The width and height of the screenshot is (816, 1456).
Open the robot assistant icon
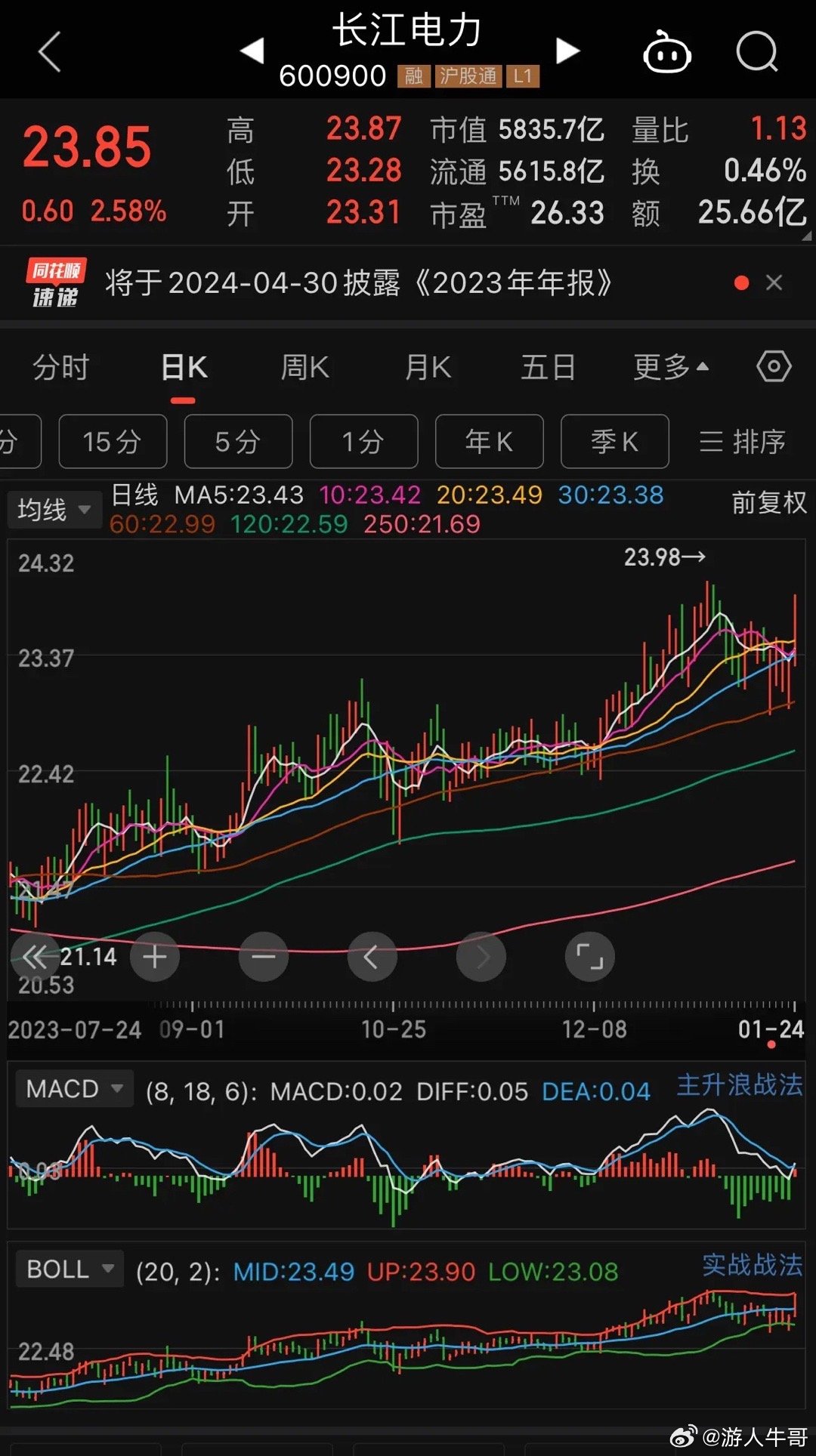666,53
